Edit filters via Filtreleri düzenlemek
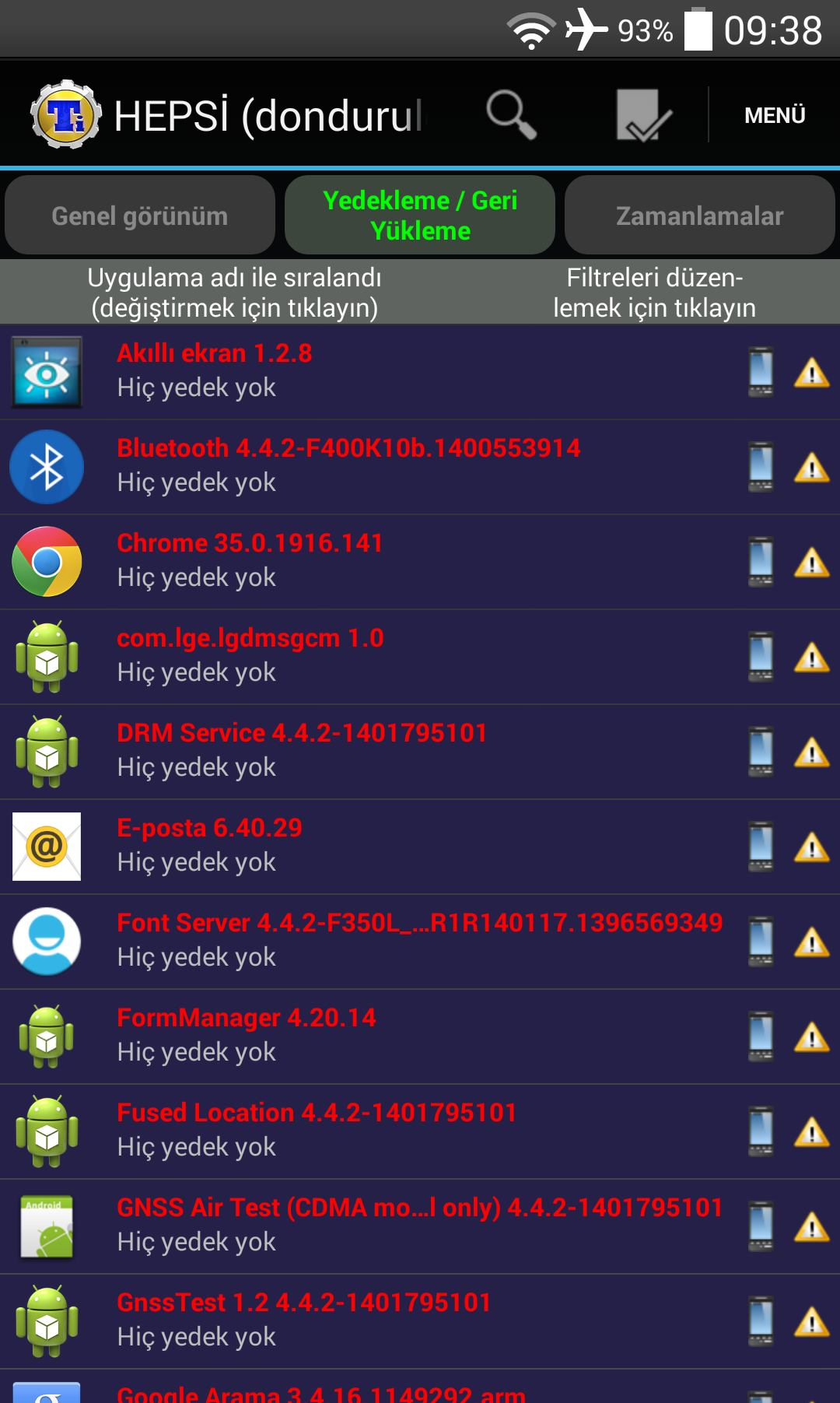The height and width of the screenshot is (1403, 840). (654, 293)
